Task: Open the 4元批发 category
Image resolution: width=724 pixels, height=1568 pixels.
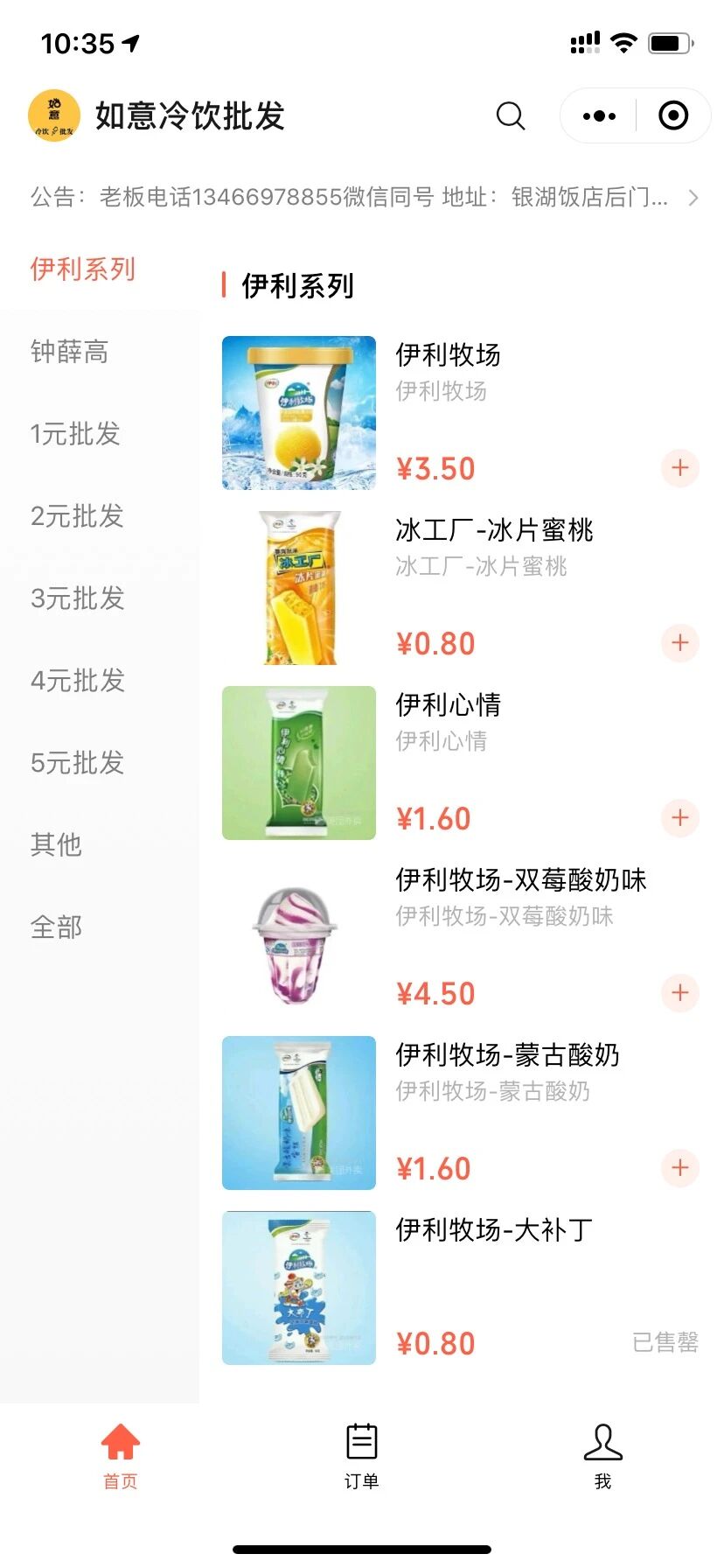Action: coord(77,681)
